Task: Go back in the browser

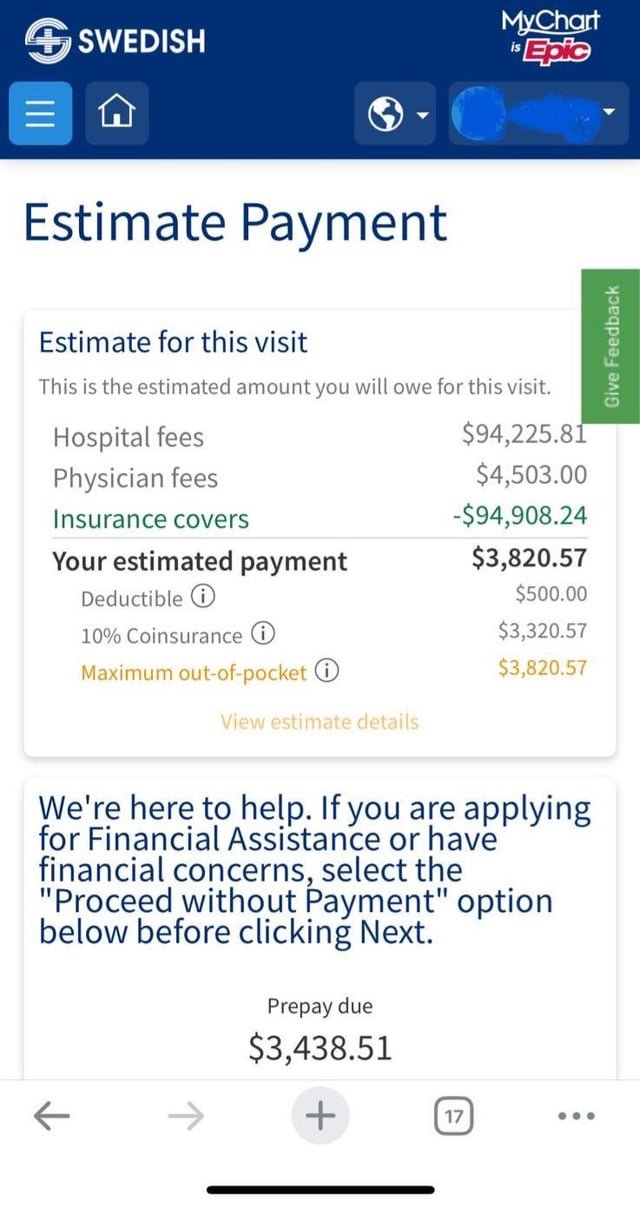Action: [52, 1116]
